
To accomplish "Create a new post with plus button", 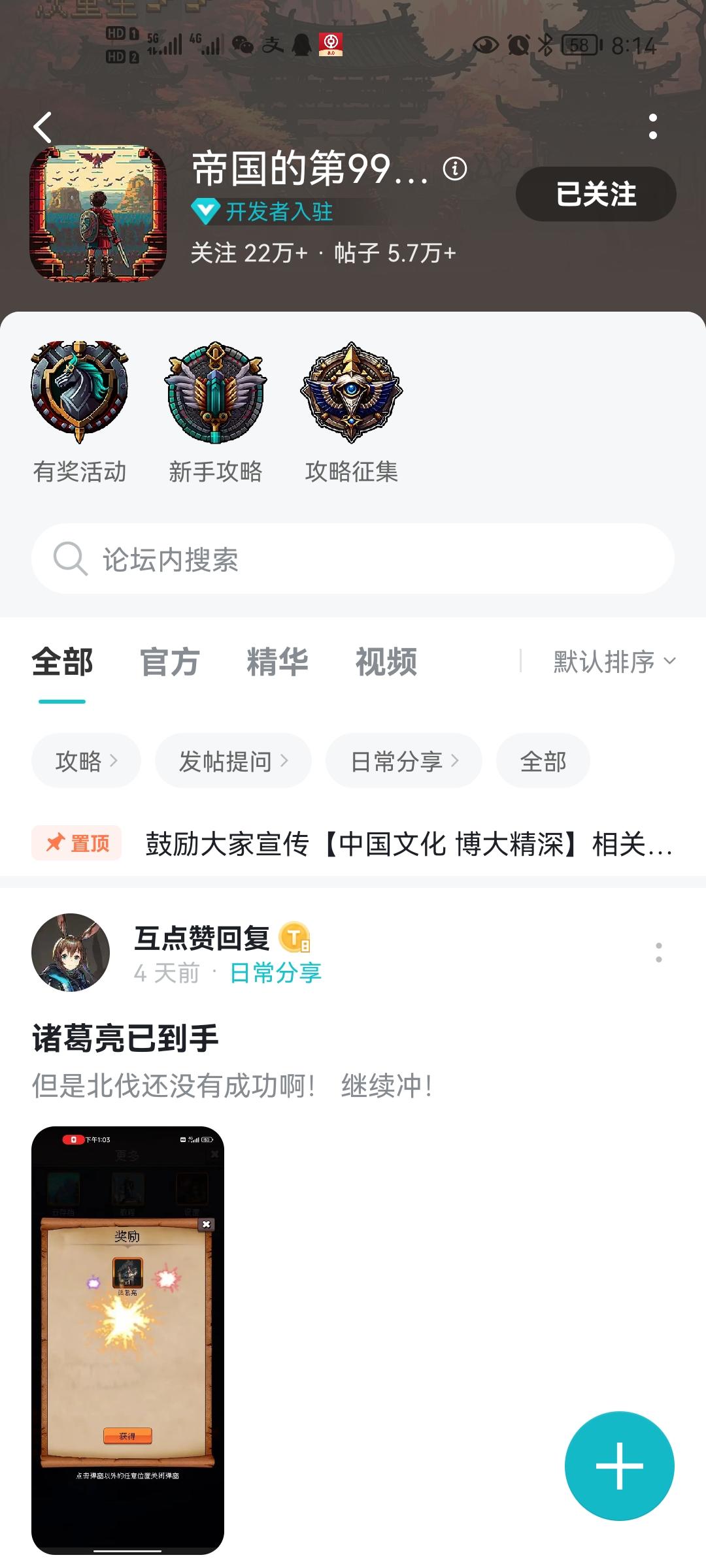I will (619, 1467).
